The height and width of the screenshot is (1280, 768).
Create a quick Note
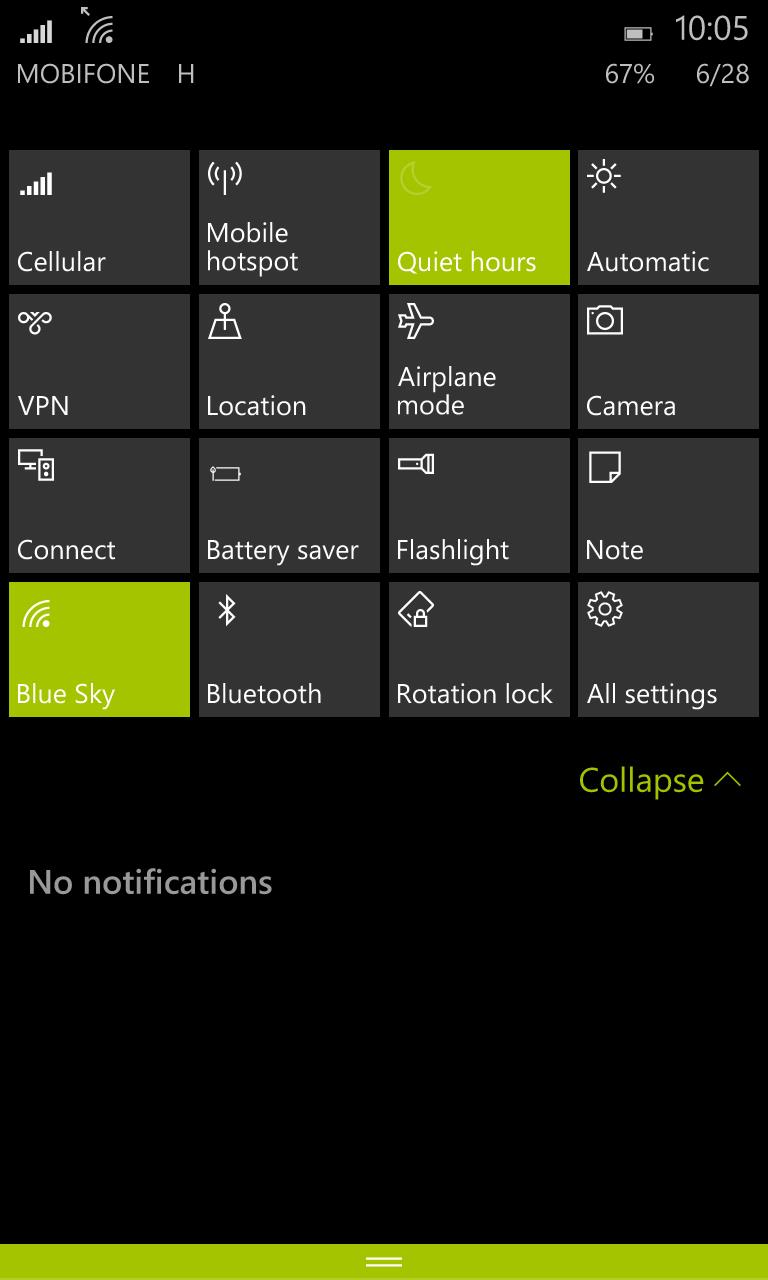click(x=668, y=505)
